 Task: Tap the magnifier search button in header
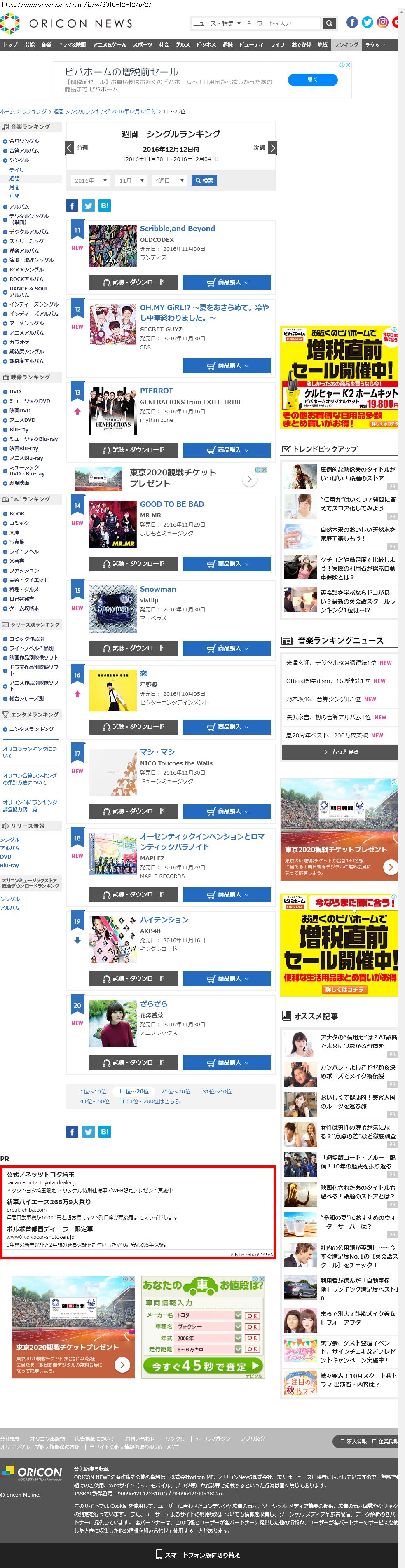(329, 23)
